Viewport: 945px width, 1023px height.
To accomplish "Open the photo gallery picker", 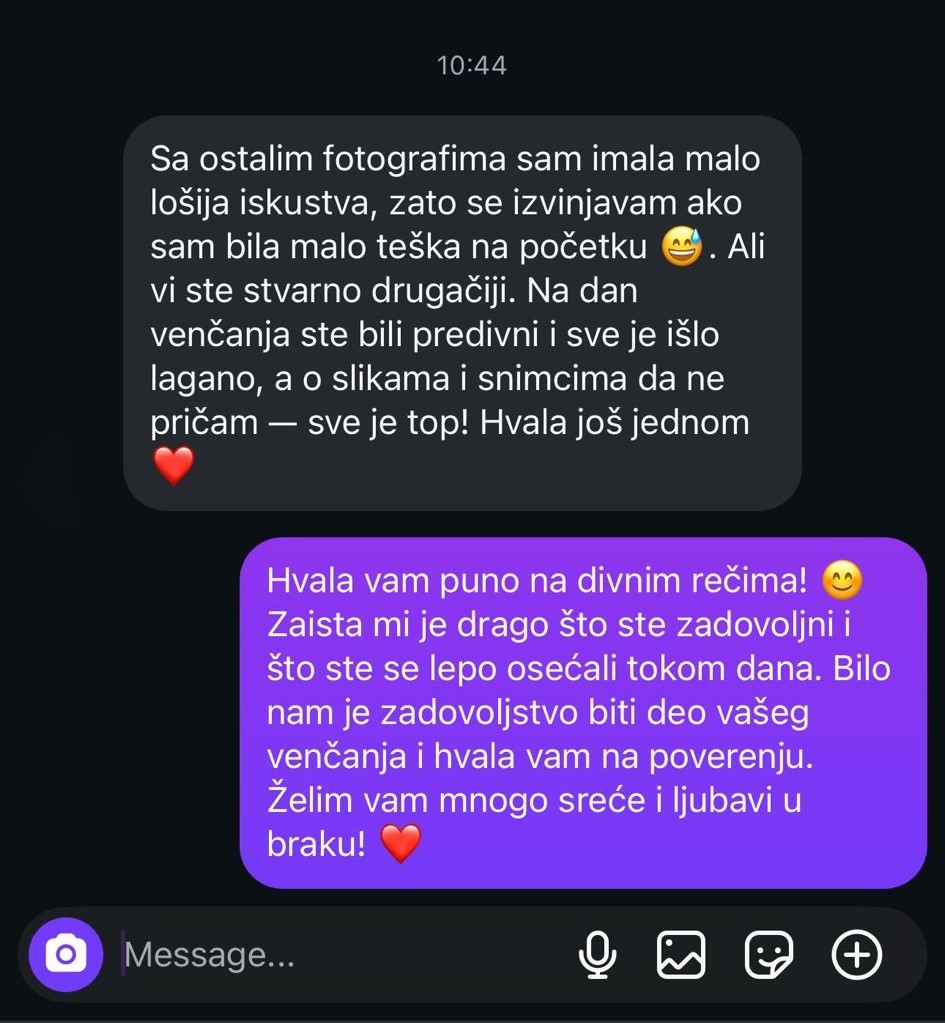I will [681, 955].
